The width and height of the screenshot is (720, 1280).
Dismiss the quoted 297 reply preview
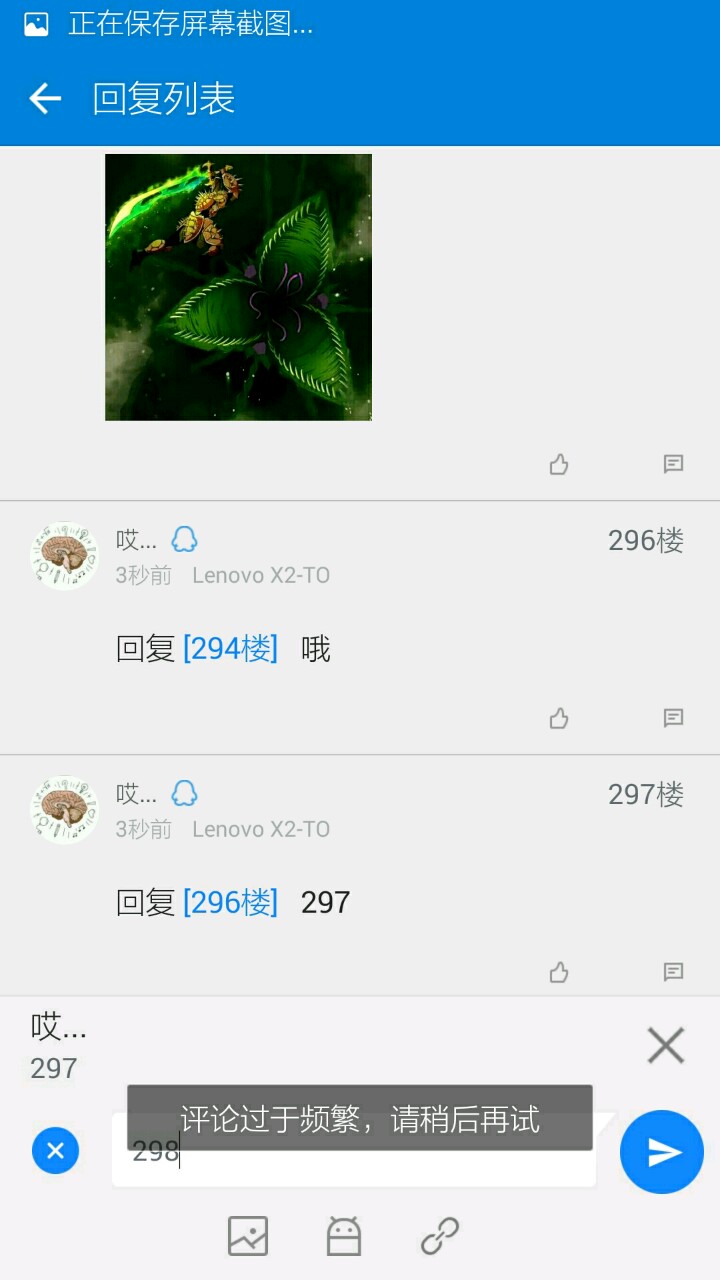point(665,1046)
